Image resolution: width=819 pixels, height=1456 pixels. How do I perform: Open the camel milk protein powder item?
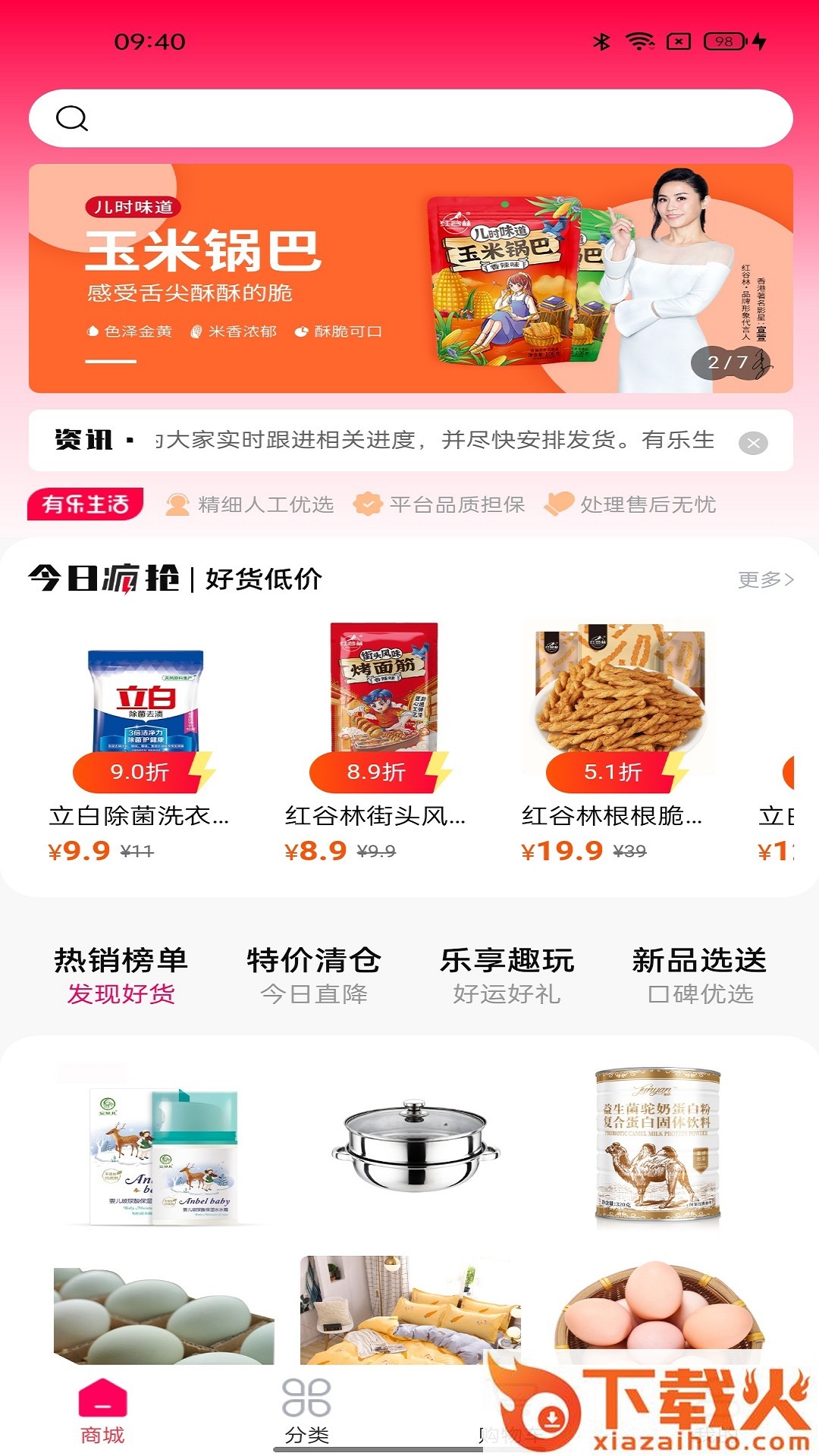(657, 1145)
